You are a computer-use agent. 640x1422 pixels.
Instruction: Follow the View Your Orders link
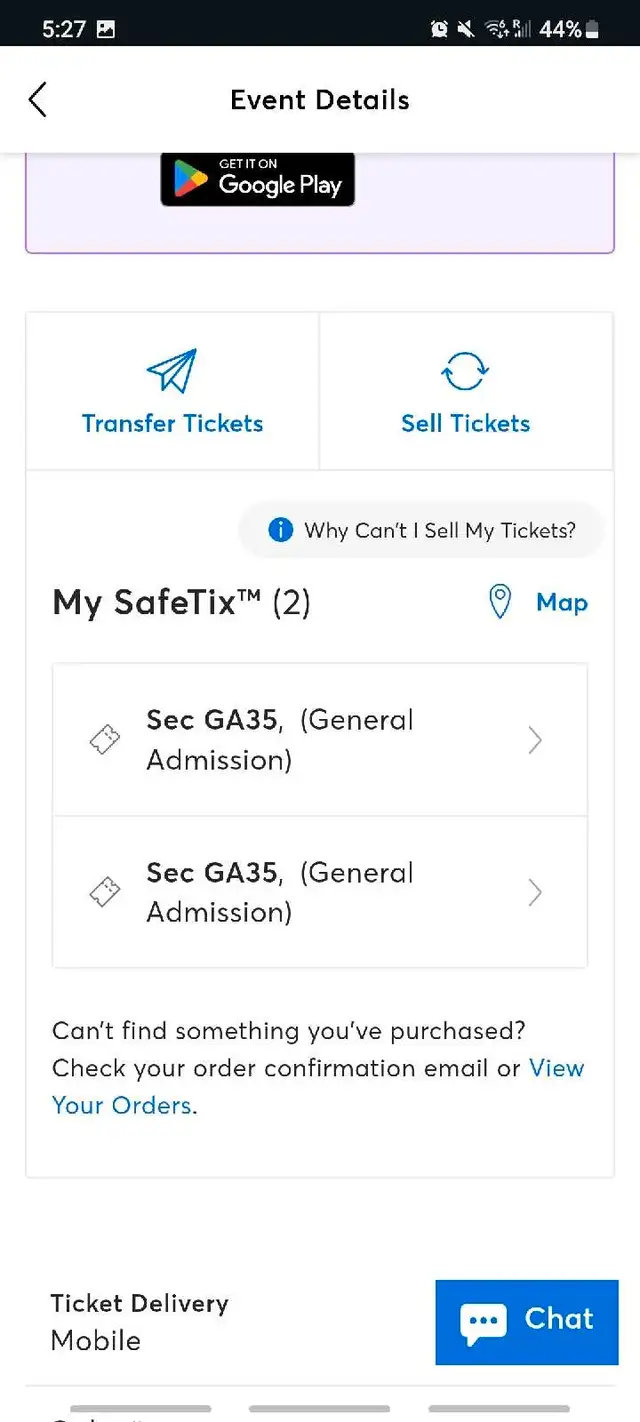(318, 1087)
